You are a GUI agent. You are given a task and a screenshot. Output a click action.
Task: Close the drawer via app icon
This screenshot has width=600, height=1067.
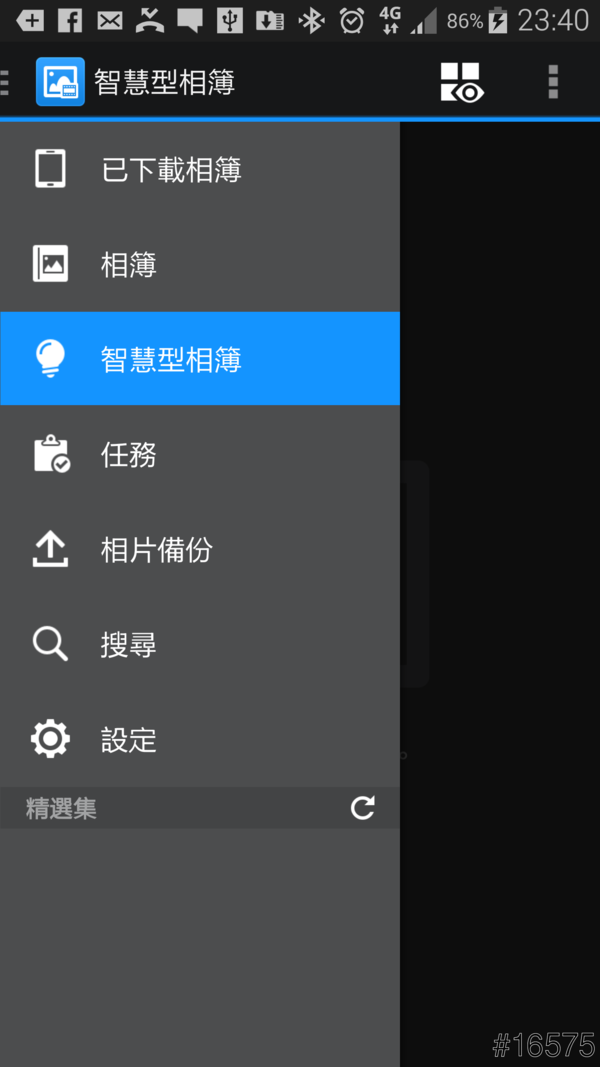(x=58, y=82)
